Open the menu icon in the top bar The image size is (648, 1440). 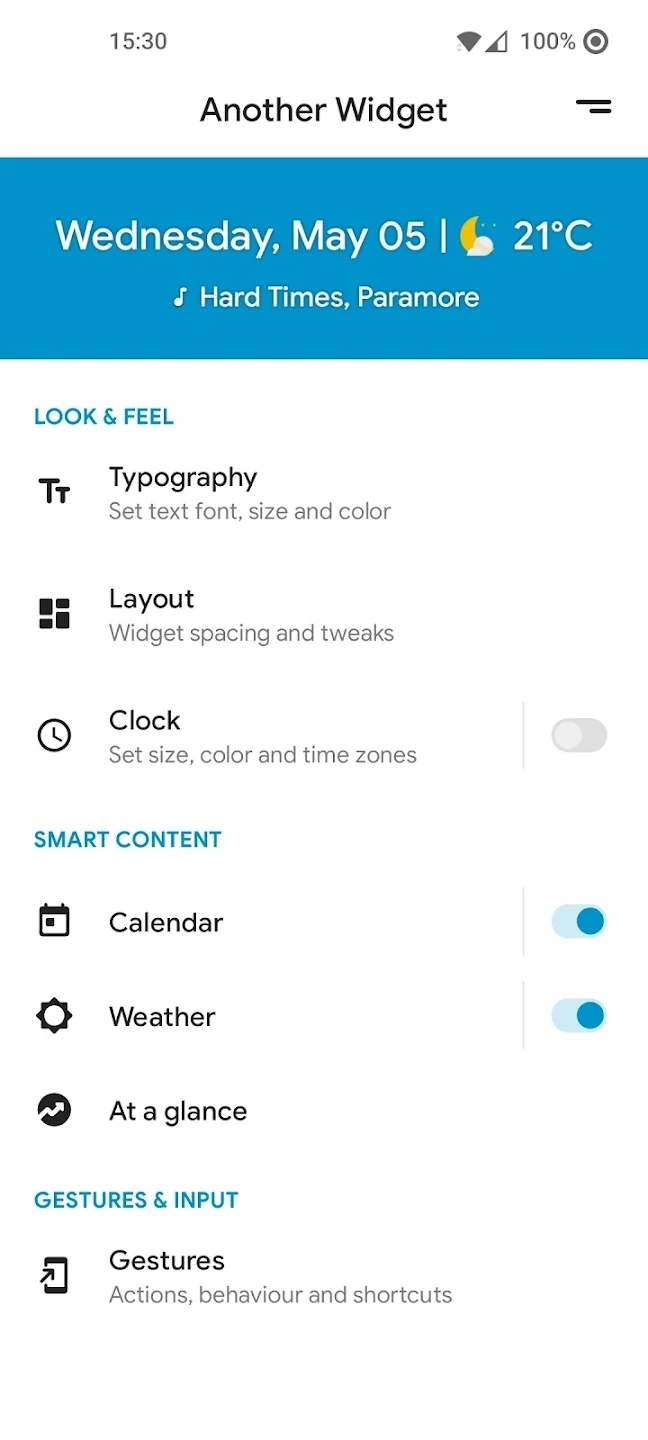tap(593, 107)
